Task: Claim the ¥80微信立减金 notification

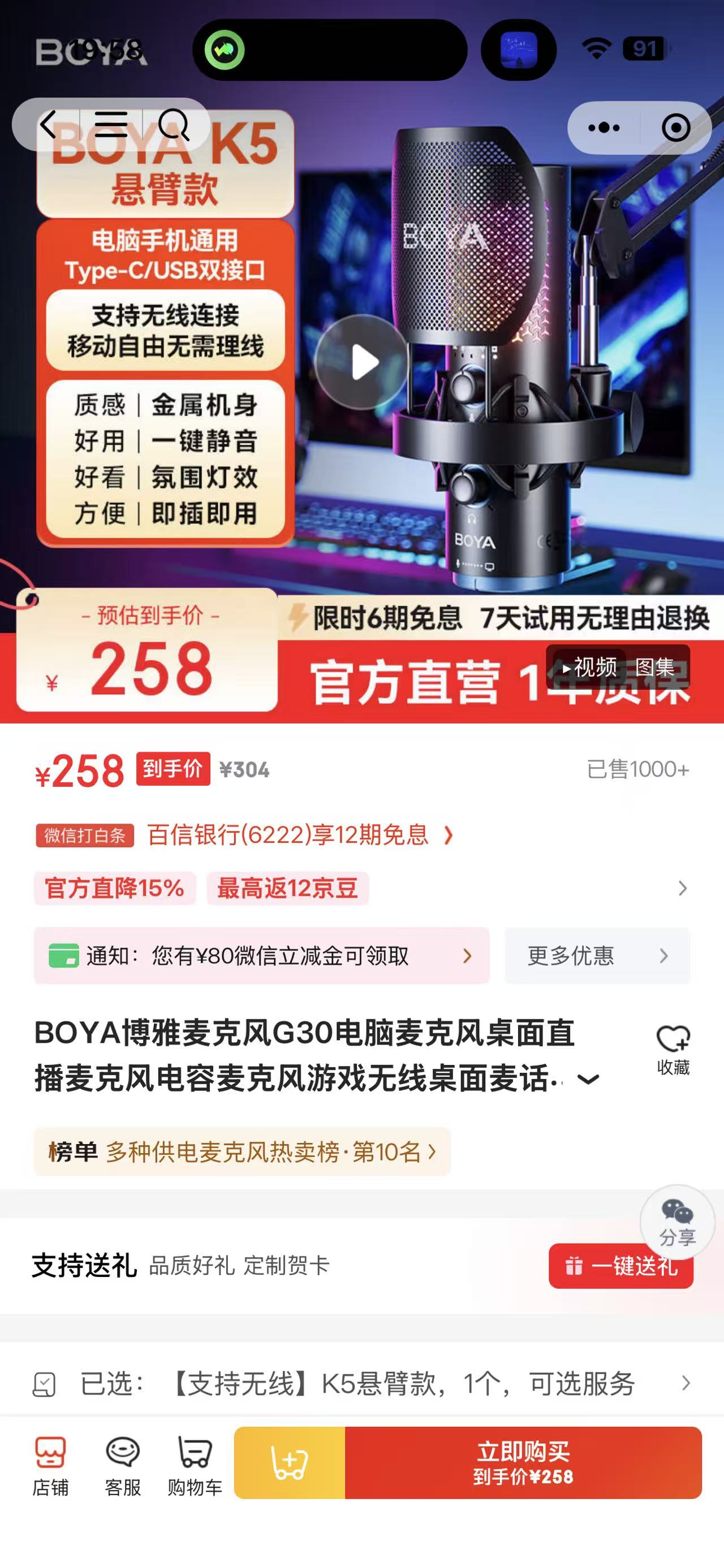Action: tap(262, 956)
